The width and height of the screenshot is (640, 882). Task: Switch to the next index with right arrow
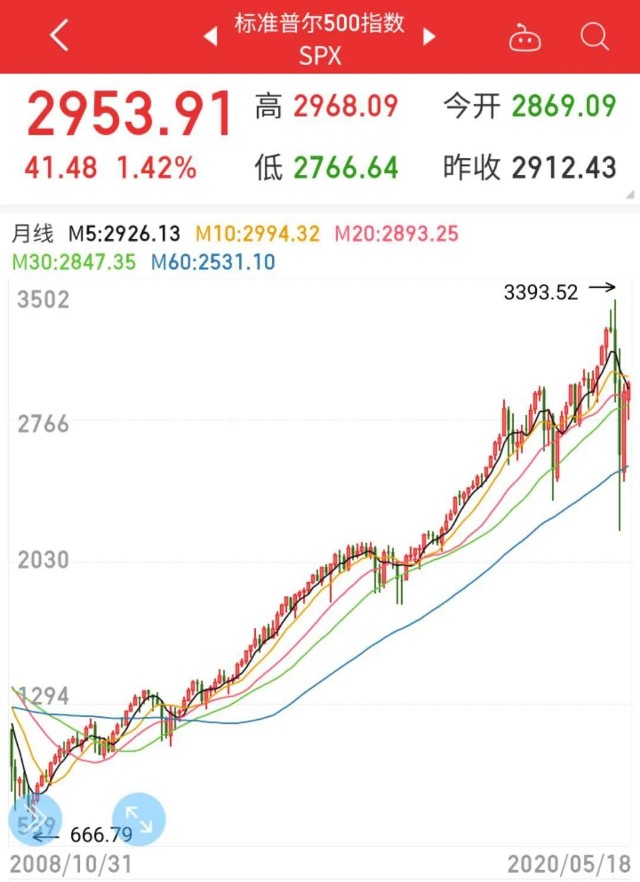pos(430,37)
